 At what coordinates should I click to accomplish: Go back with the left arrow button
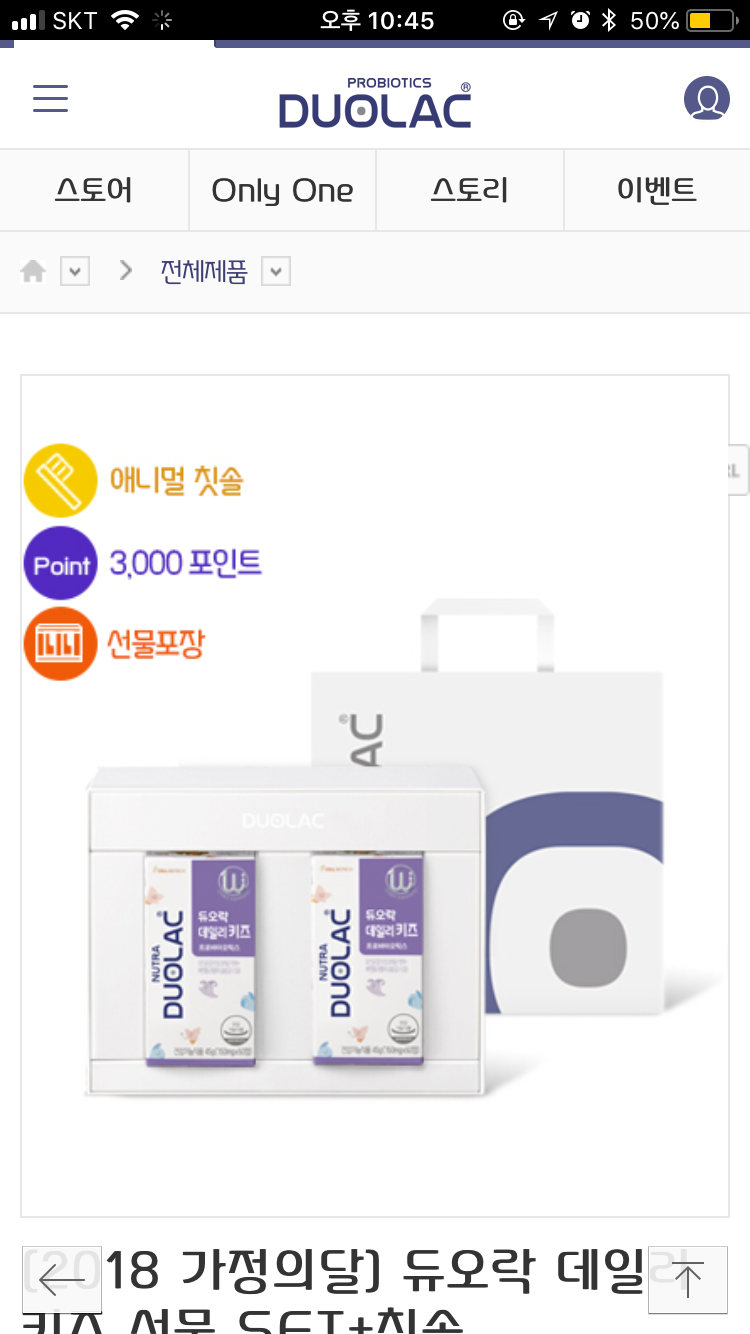[x=62, y=1280]
